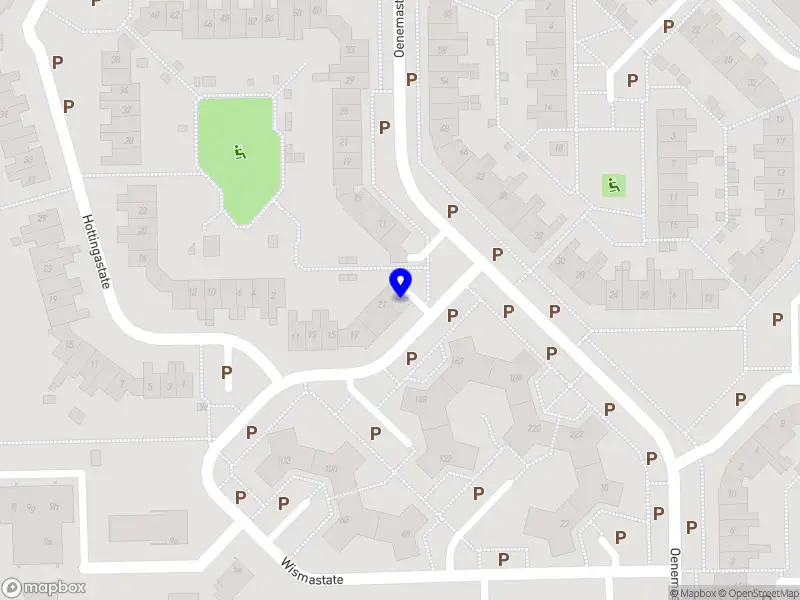
Task: Tap the blue location pin marker
Action: pos(400,282)
